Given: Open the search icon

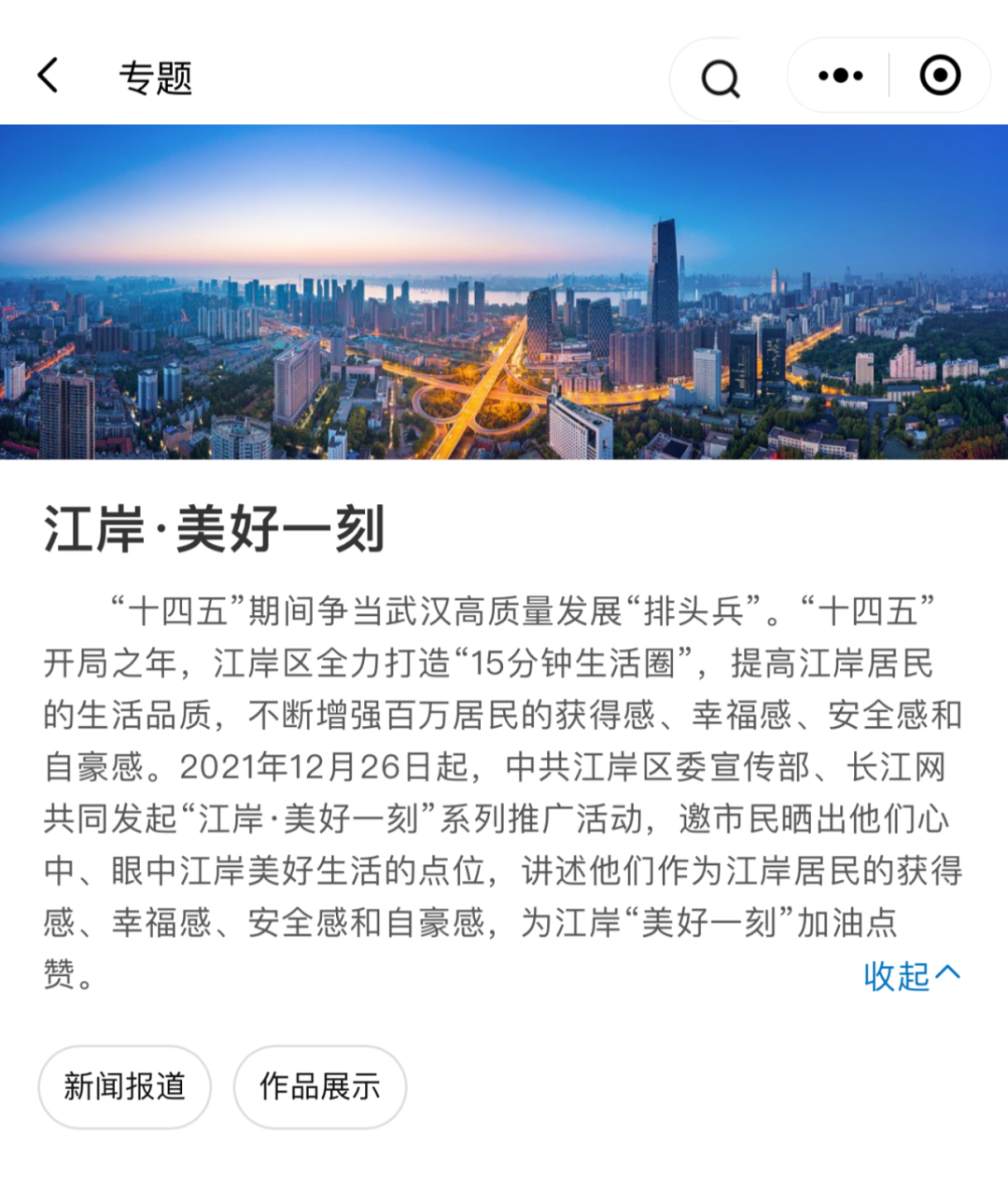Looking at the screenshot, I should pyautogui.click(x=720, y=78).
